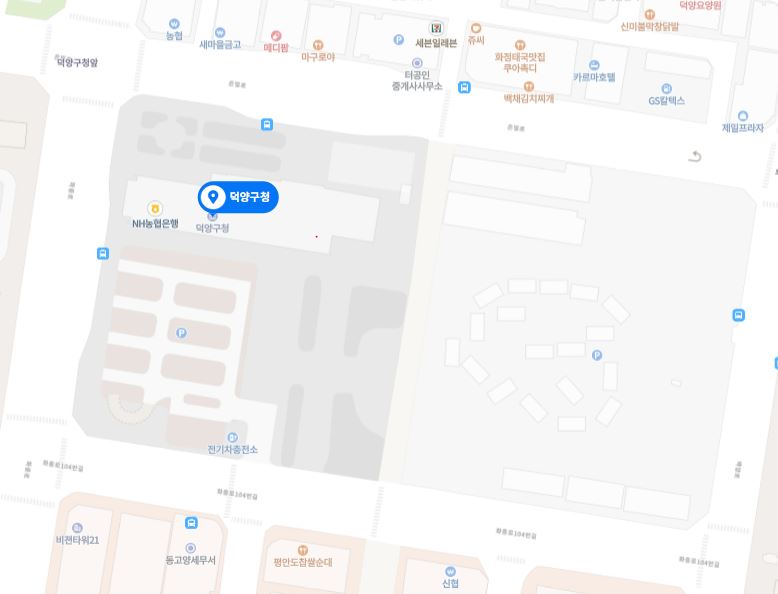Tap the 터공인중개사사무소 marker

(x=417, y=64)
